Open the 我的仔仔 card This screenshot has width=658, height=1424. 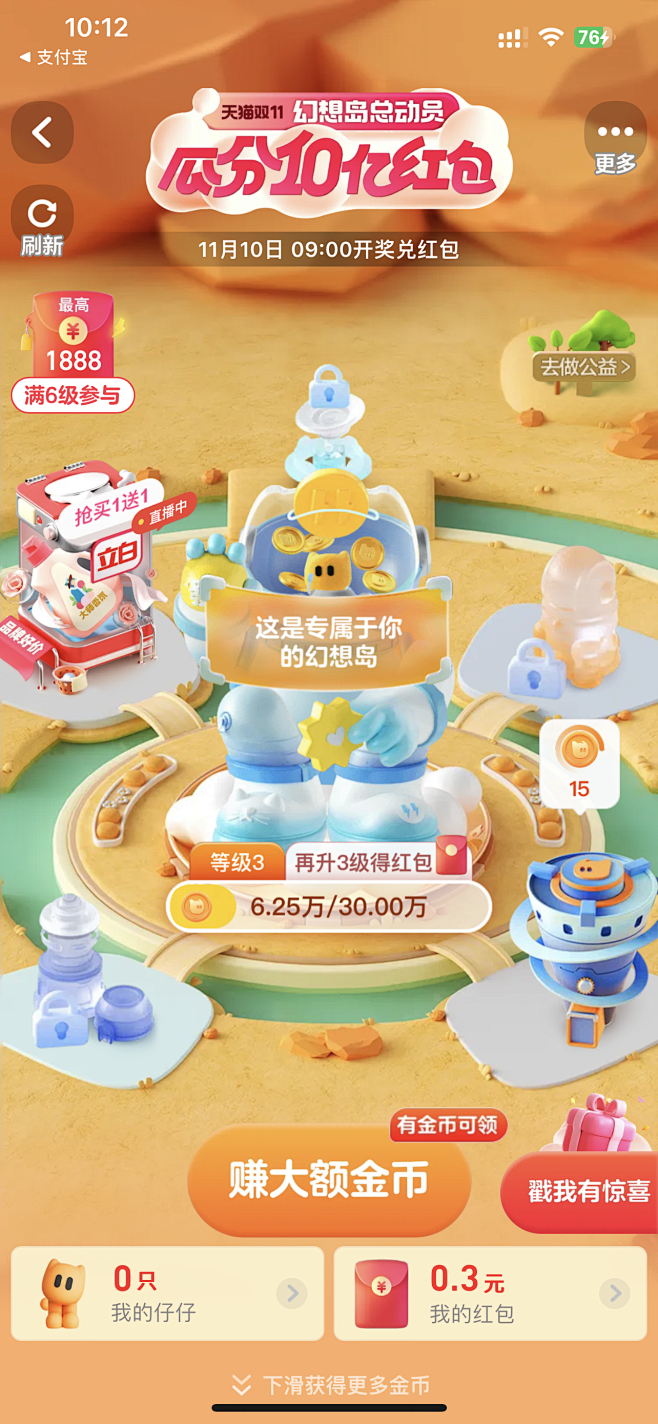(x=167, y=1292)
